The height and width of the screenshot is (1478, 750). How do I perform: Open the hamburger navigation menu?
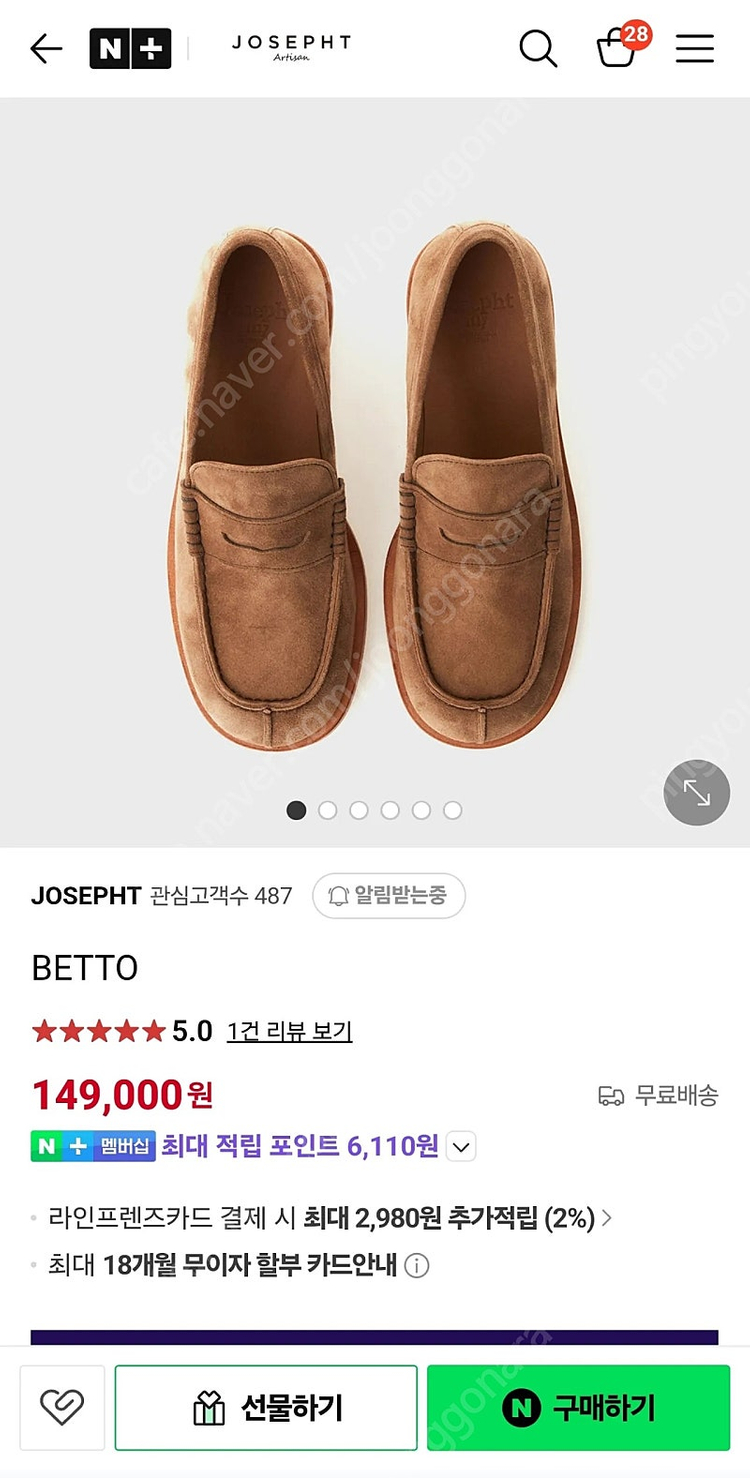tap(695, 48)
